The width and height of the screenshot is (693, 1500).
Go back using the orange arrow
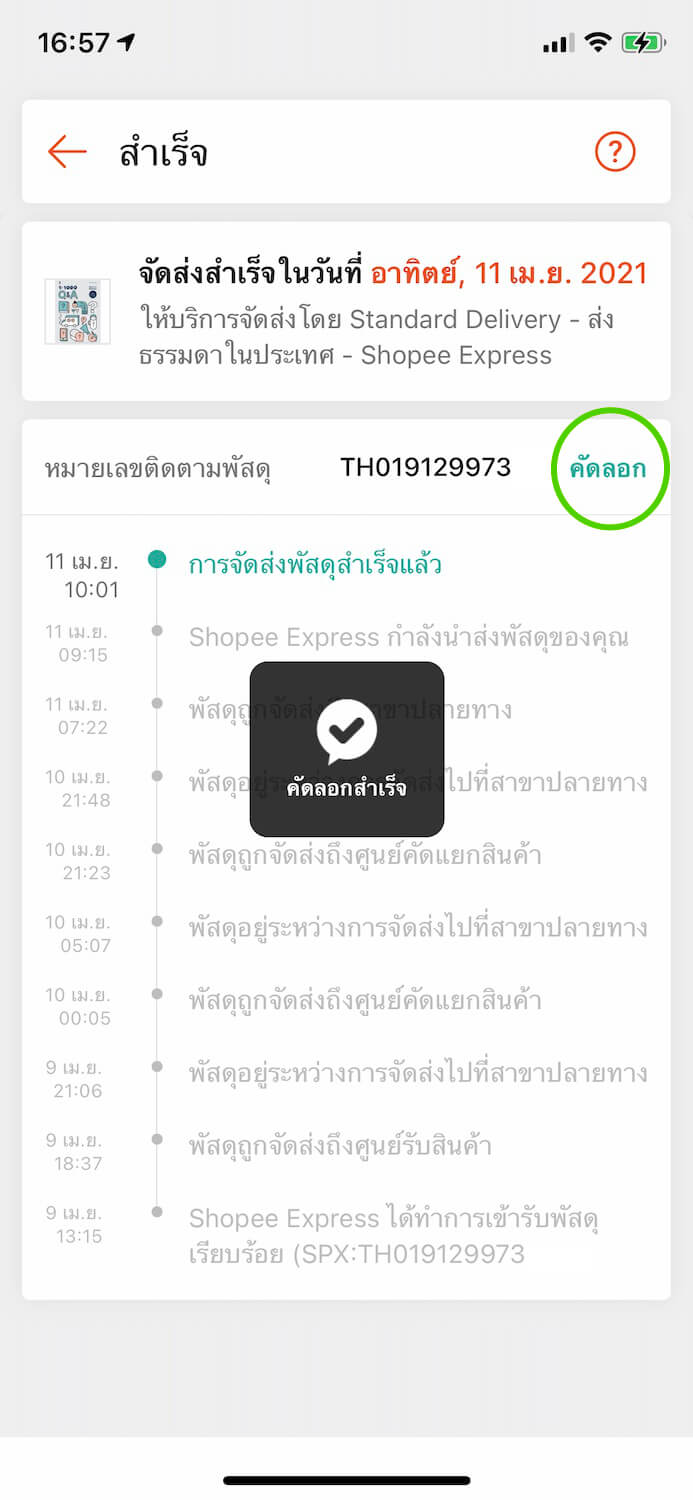pos(67,152)
